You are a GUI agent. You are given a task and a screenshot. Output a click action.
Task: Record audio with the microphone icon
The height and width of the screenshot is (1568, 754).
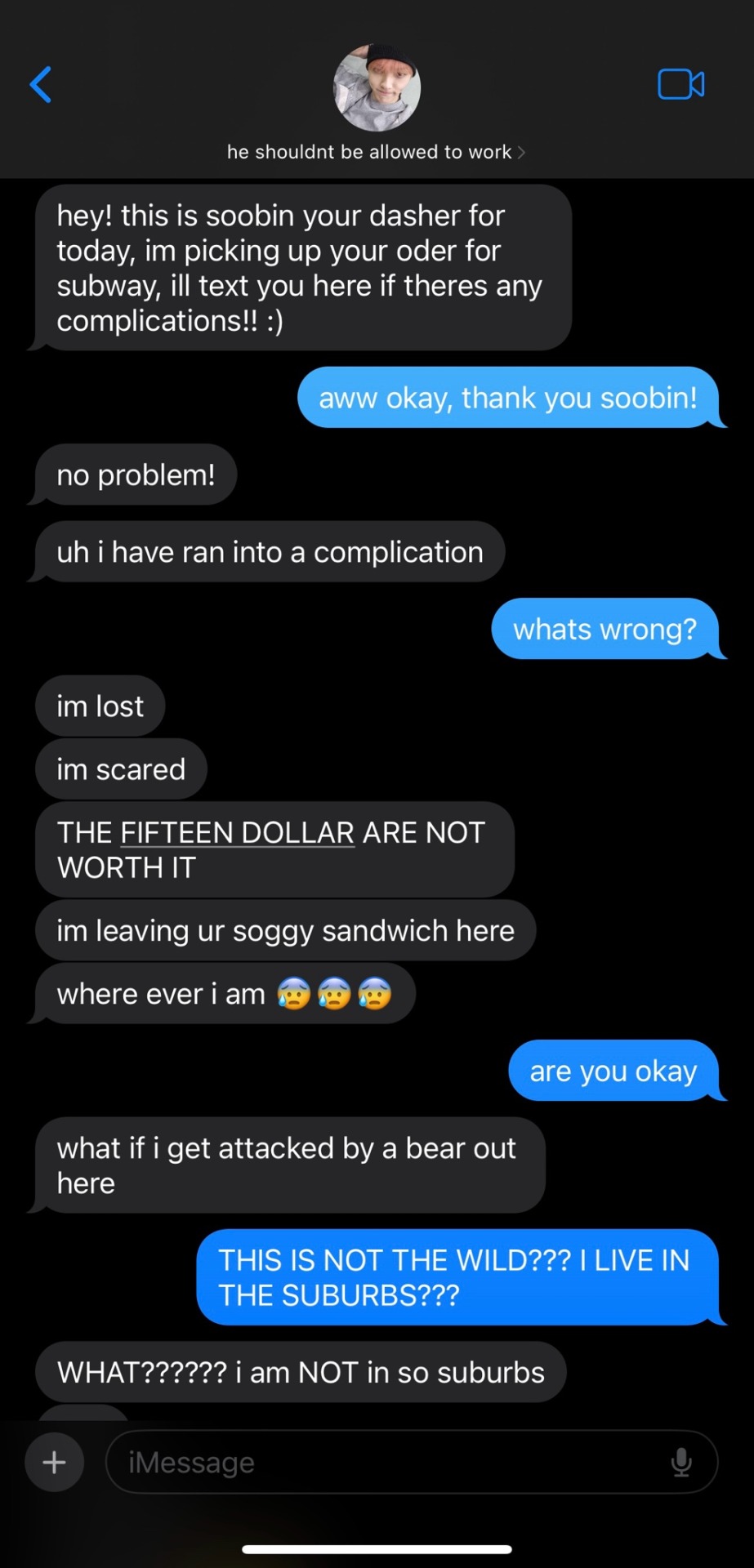[681, 1462]
